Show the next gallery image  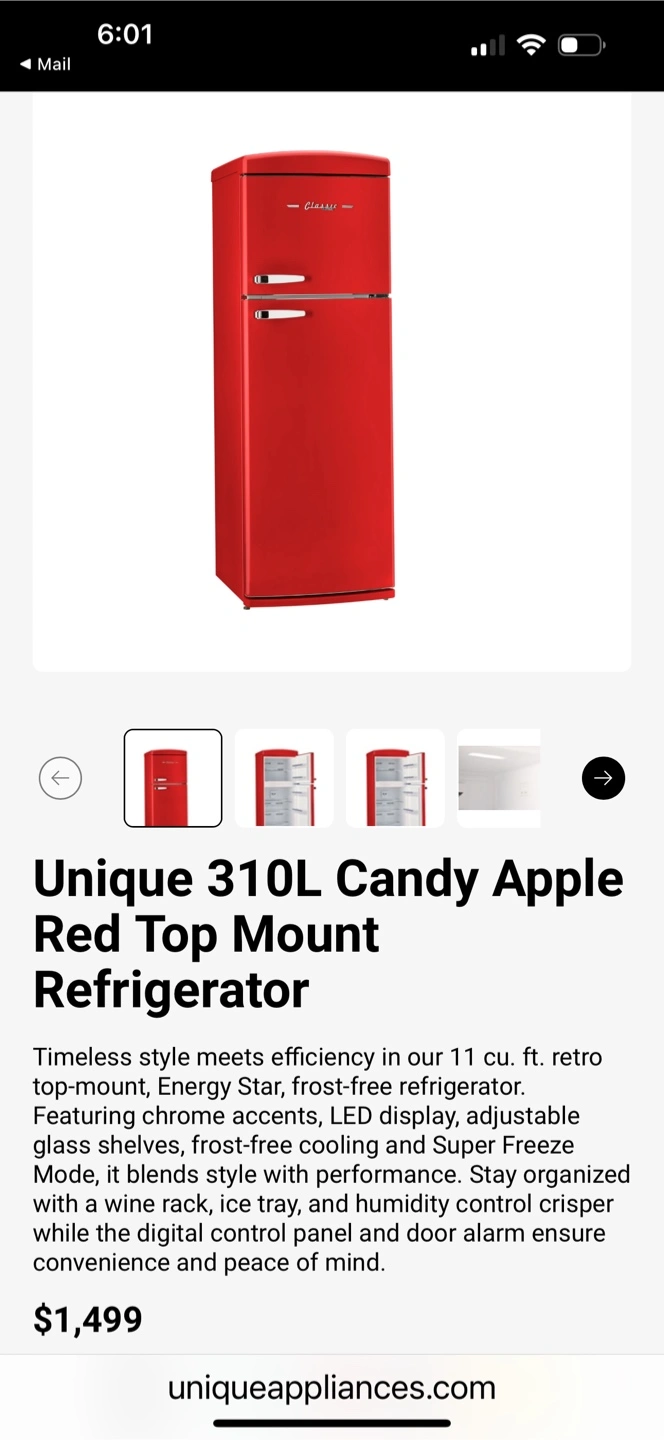pos(603,778)
